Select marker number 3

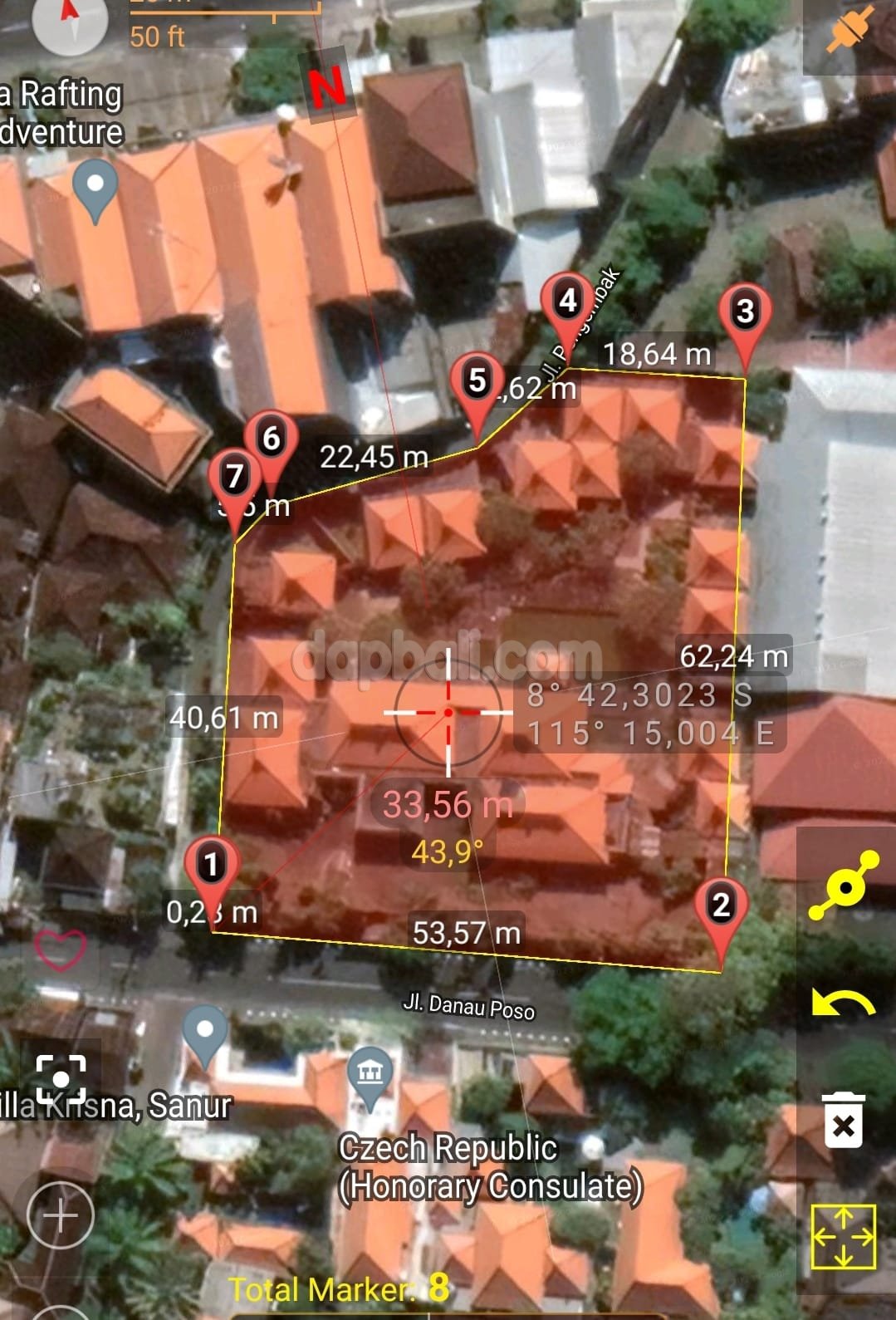[745, 312]
